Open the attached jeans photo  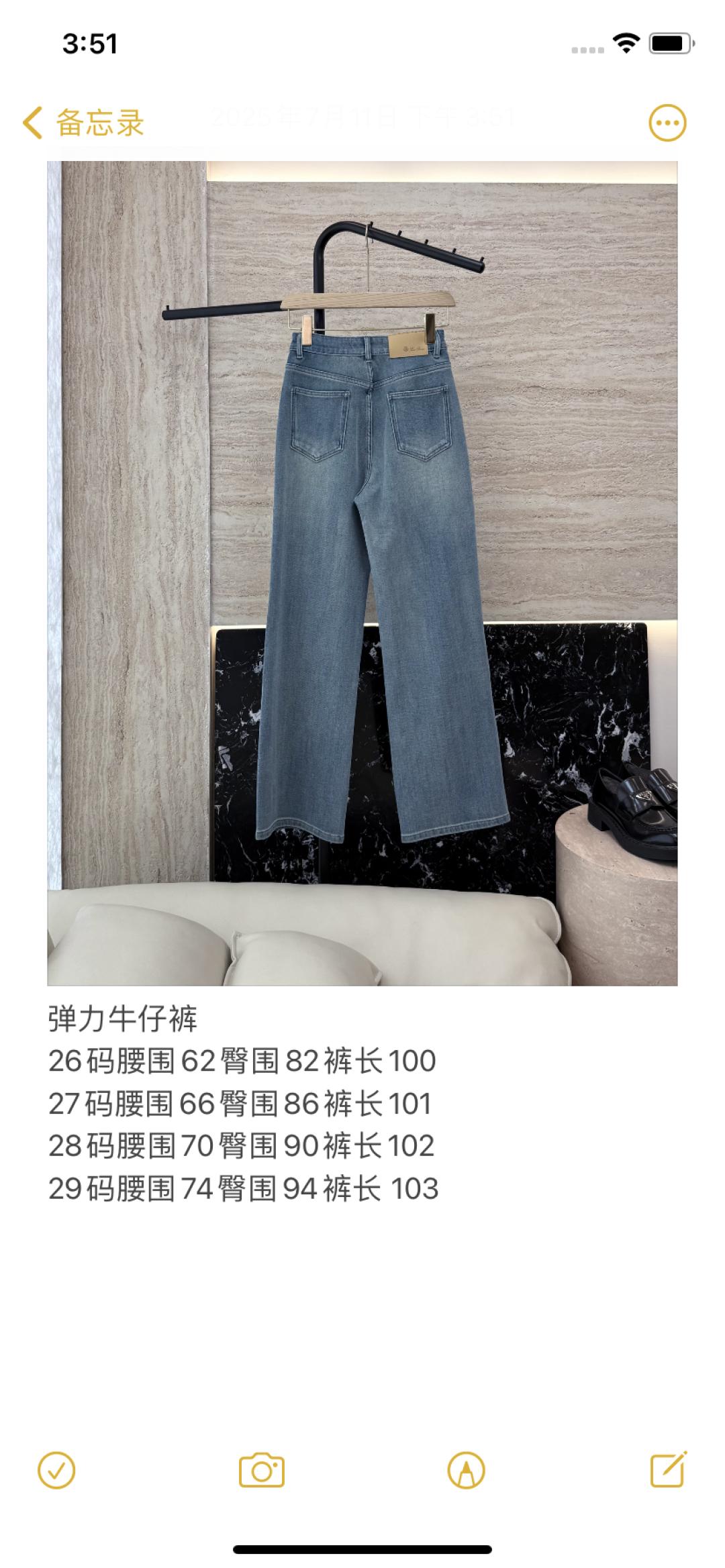point(362,573)
